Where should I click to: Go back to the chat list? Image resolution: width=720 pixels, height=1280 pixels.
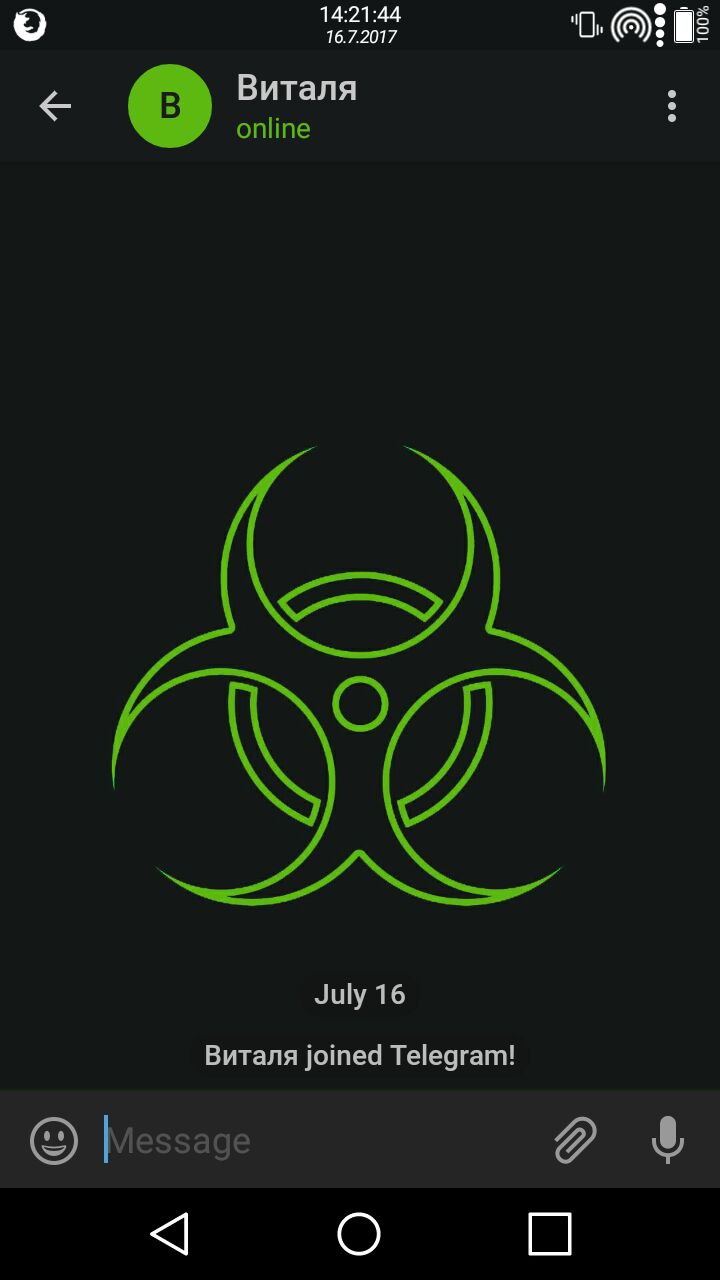[x=55, y=106]
